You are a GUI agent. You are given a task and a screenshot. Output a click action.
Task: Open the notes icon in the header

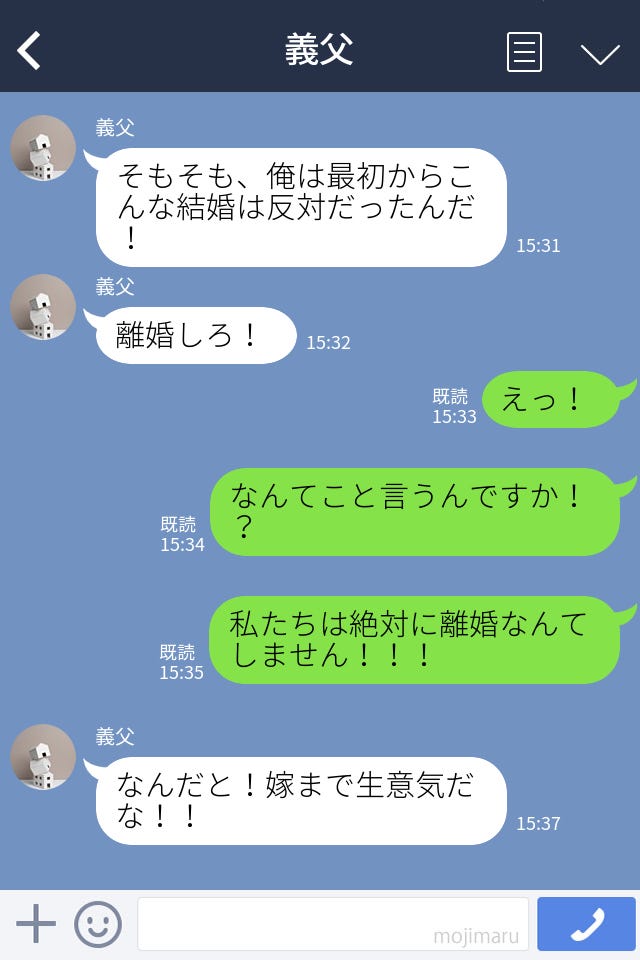524,52
